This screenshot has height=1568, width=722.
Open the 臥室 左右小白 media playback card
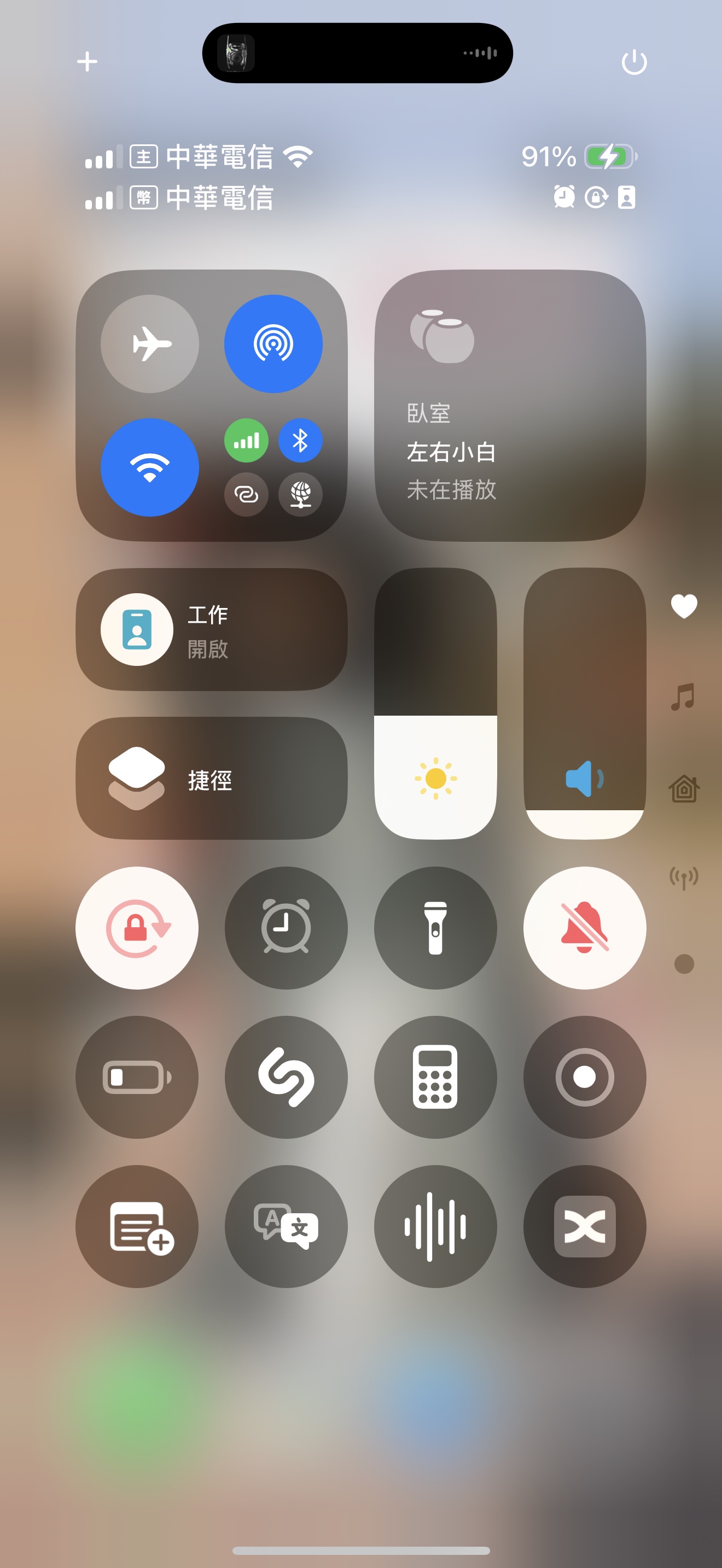[x=510, y=405]
